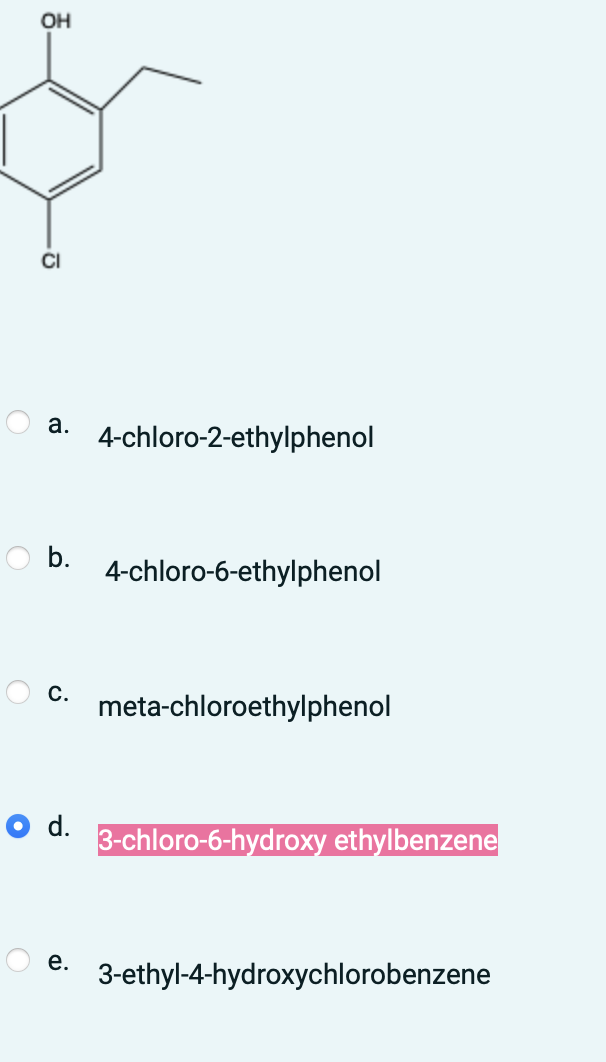Choose option b, 4-chloro-6-ethylphenol
Image resolution: width=606 pixels, height=1062 pixels.
[18, 557]
